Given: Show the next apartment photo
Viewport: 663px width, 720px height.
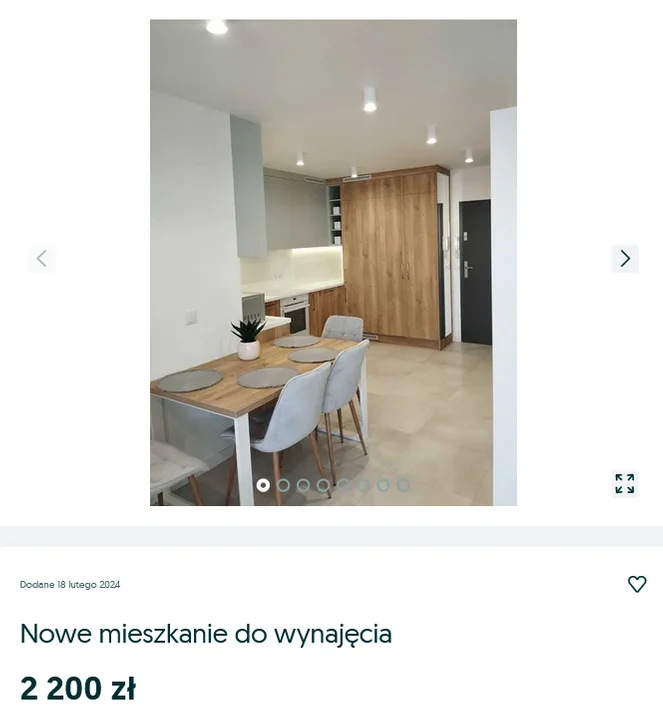Looking at the screenshot, I should tap(625, 259).
